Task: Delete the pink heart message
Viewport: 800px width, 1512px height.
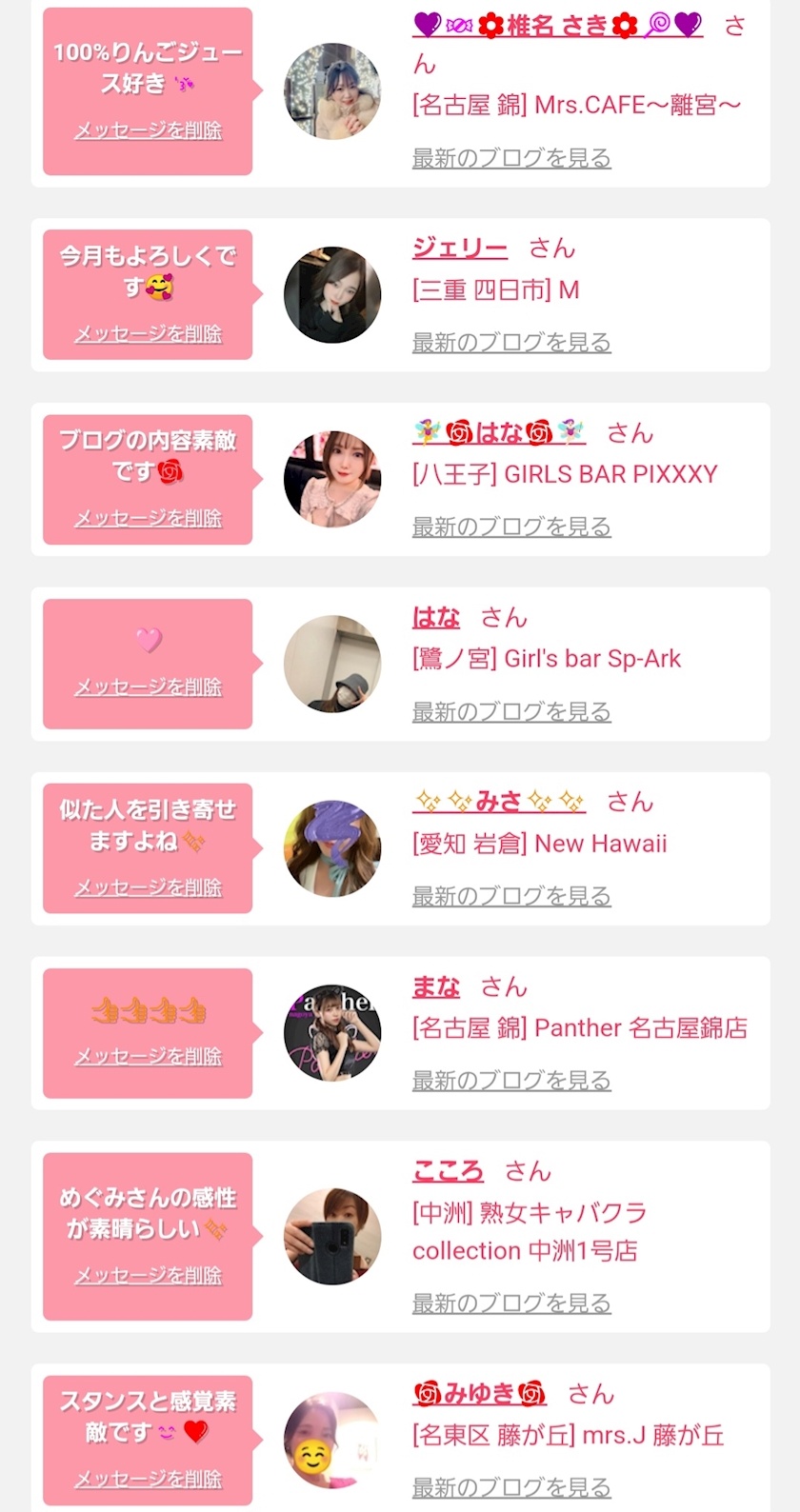Action: 149,687
